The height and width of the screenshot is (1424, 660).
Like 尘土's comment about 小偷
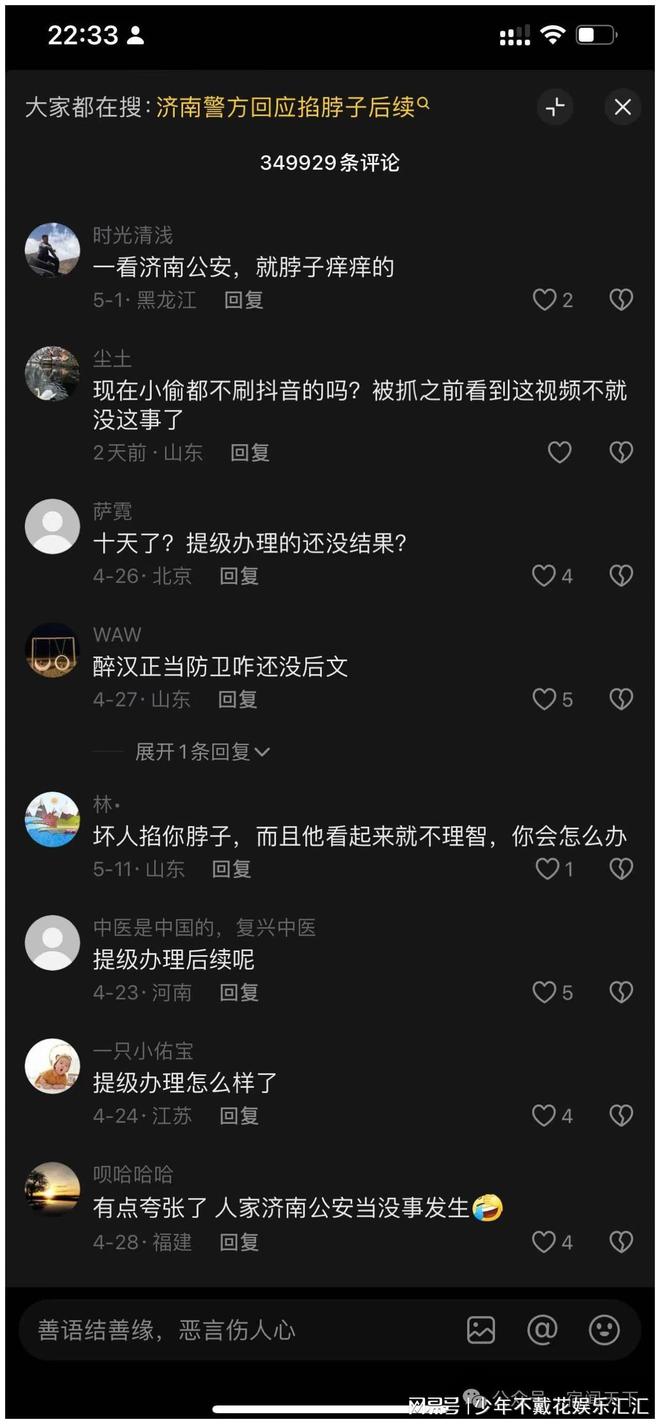click(559, 453)
